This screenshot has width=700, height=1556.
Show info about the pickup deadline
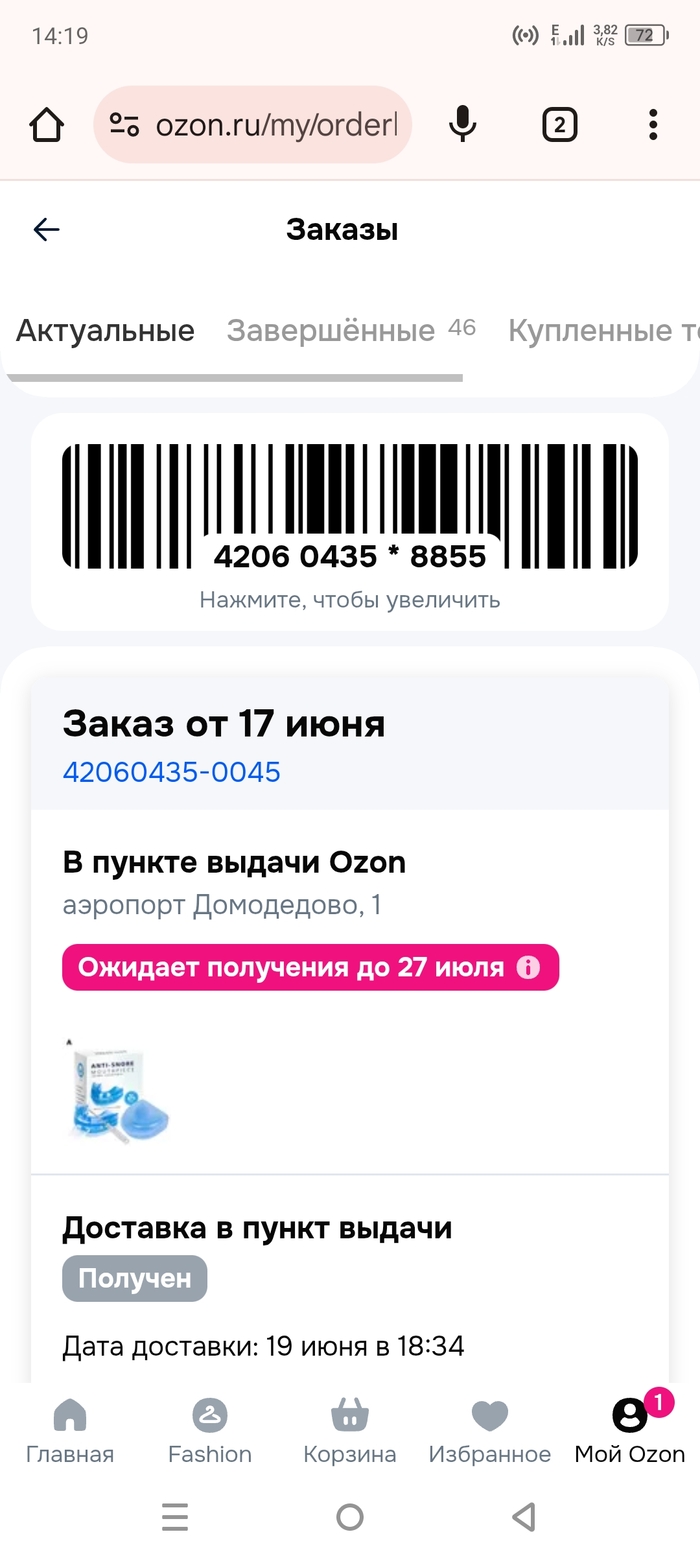(528, 967)
